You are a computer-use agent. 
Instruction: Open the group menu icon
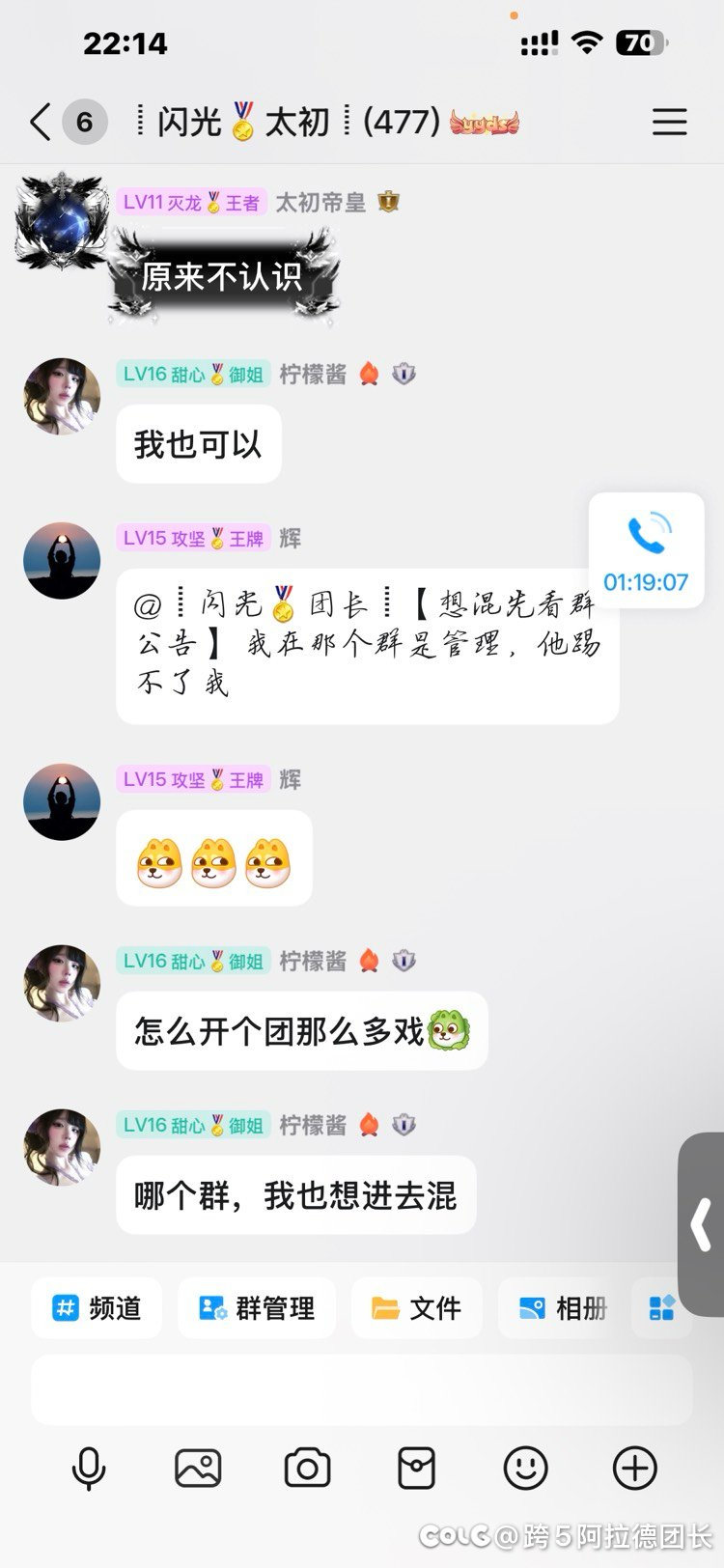tap(669, 123)
